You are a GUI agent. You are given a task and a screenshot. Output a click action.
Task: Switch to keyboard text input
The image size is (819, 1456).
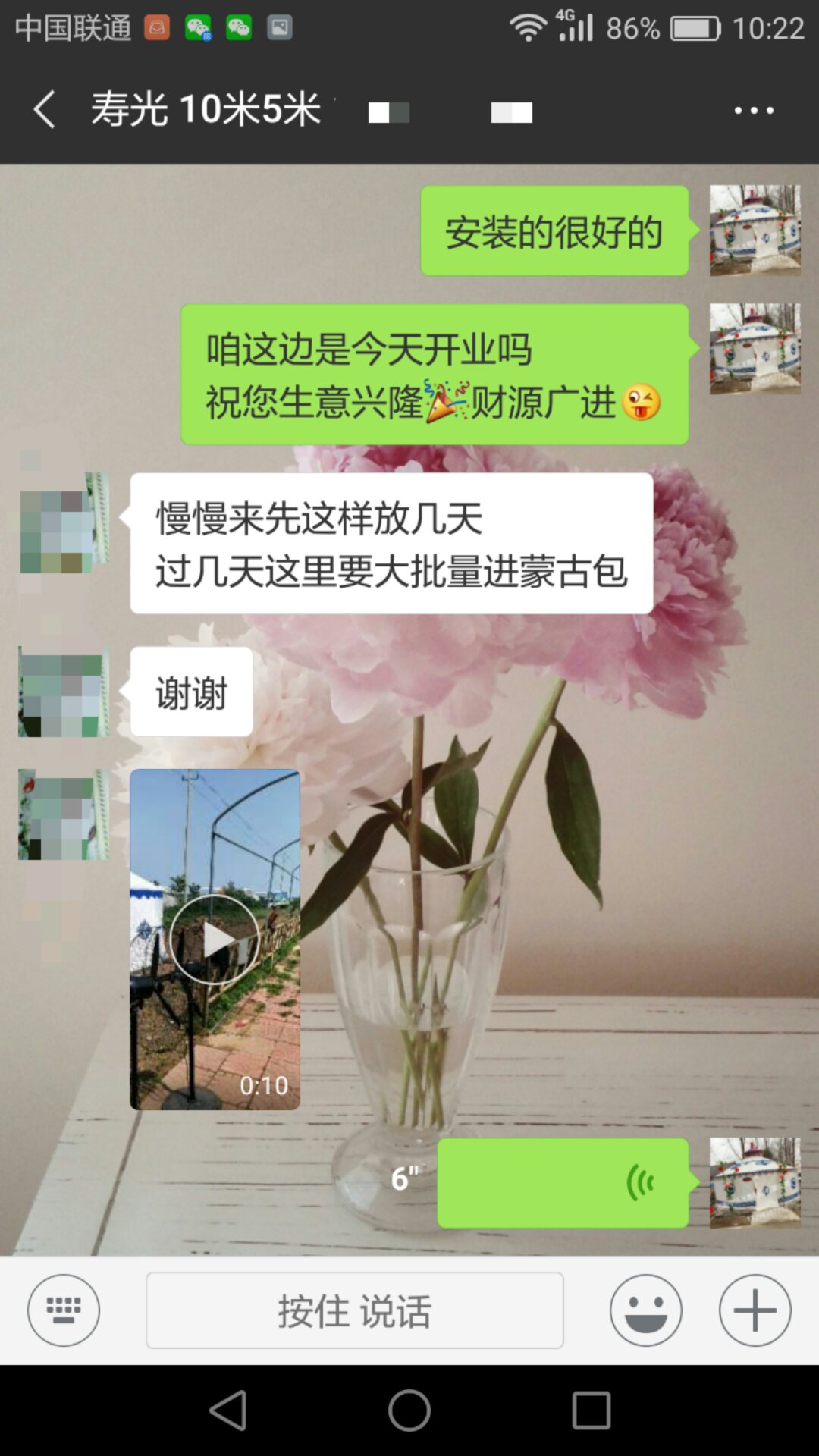pyautogui.click(x=64, y=1310)
